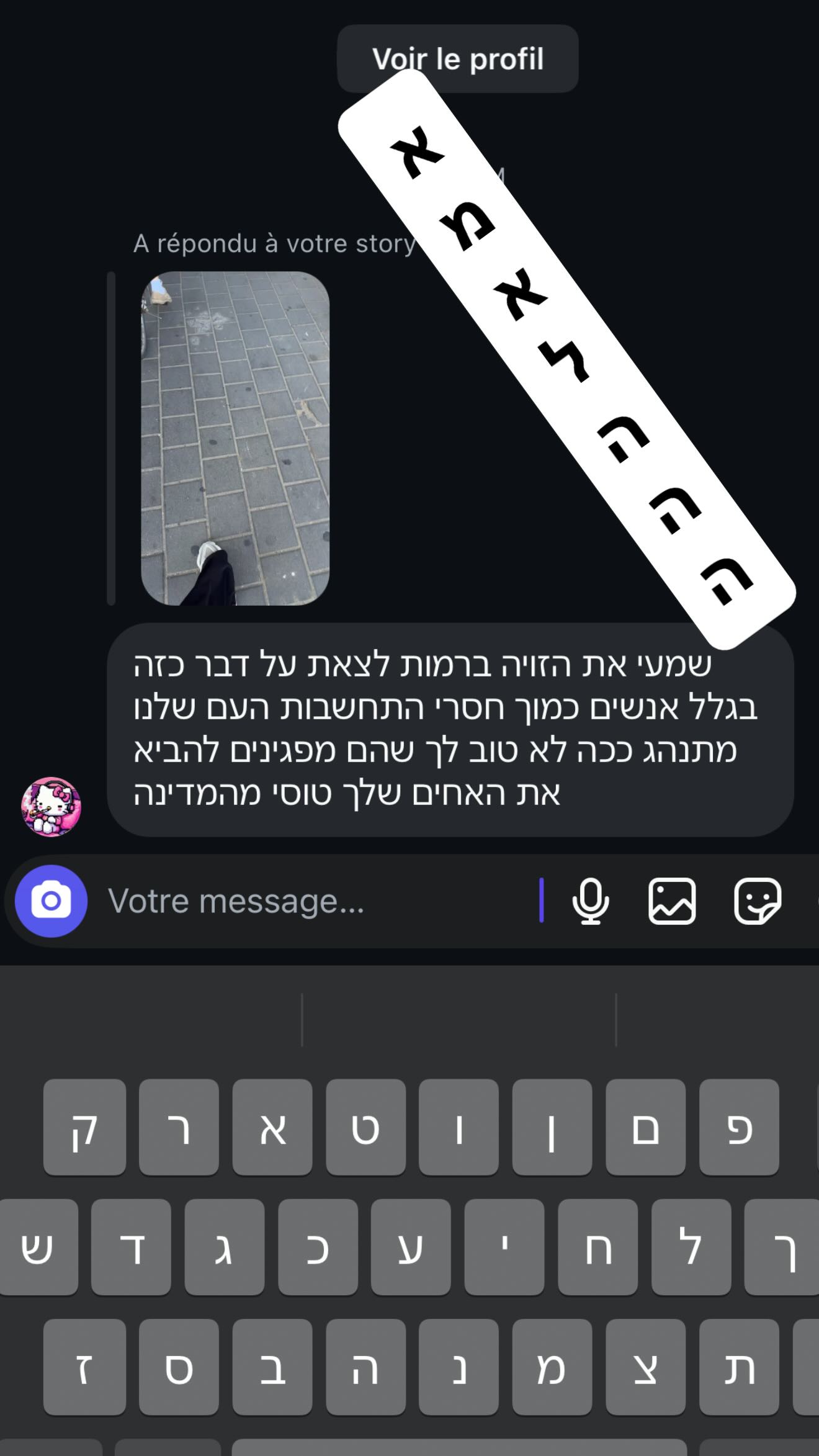Open the sticker picker icon
The height and width of the screenshot is (1456, 819).
pos(757,901)
